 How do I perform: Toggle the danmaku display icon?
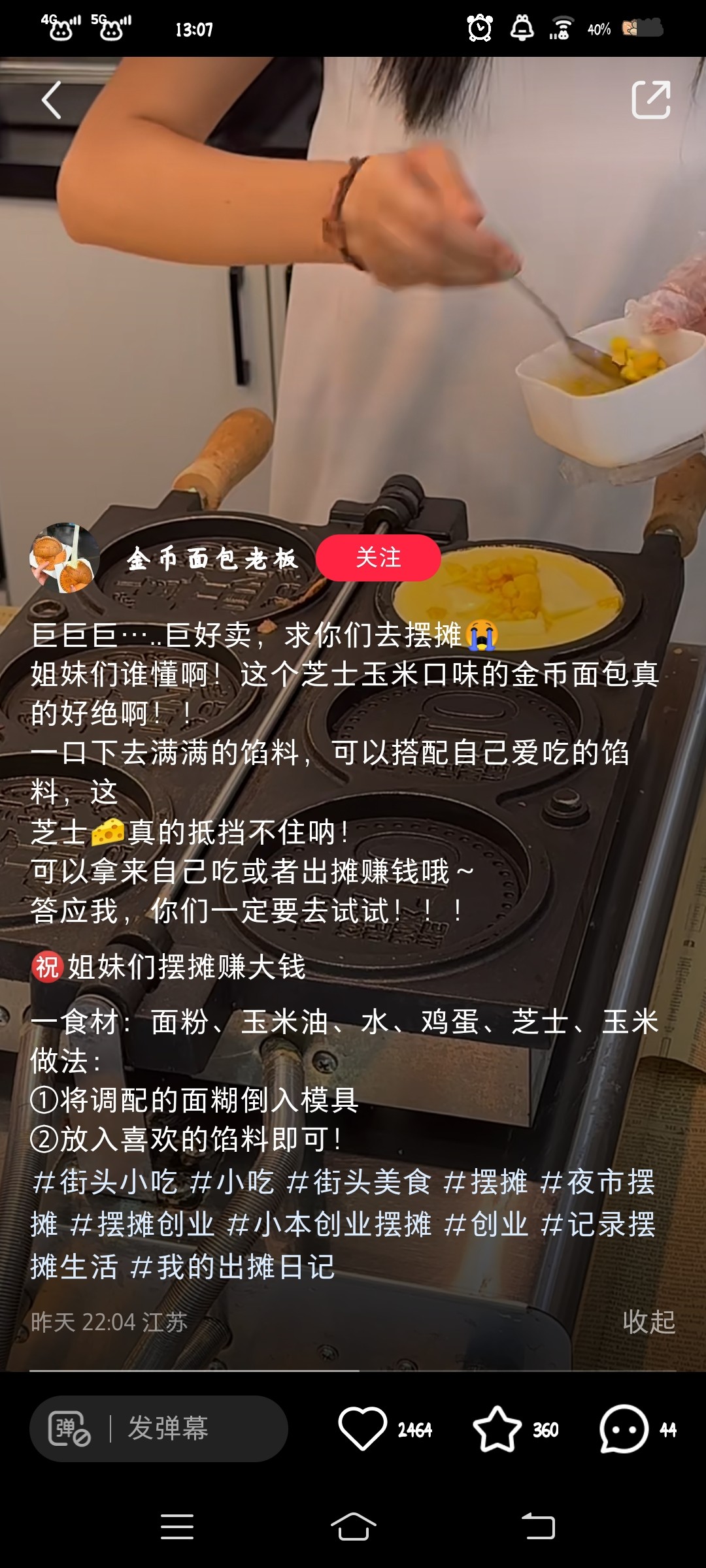69,1429
